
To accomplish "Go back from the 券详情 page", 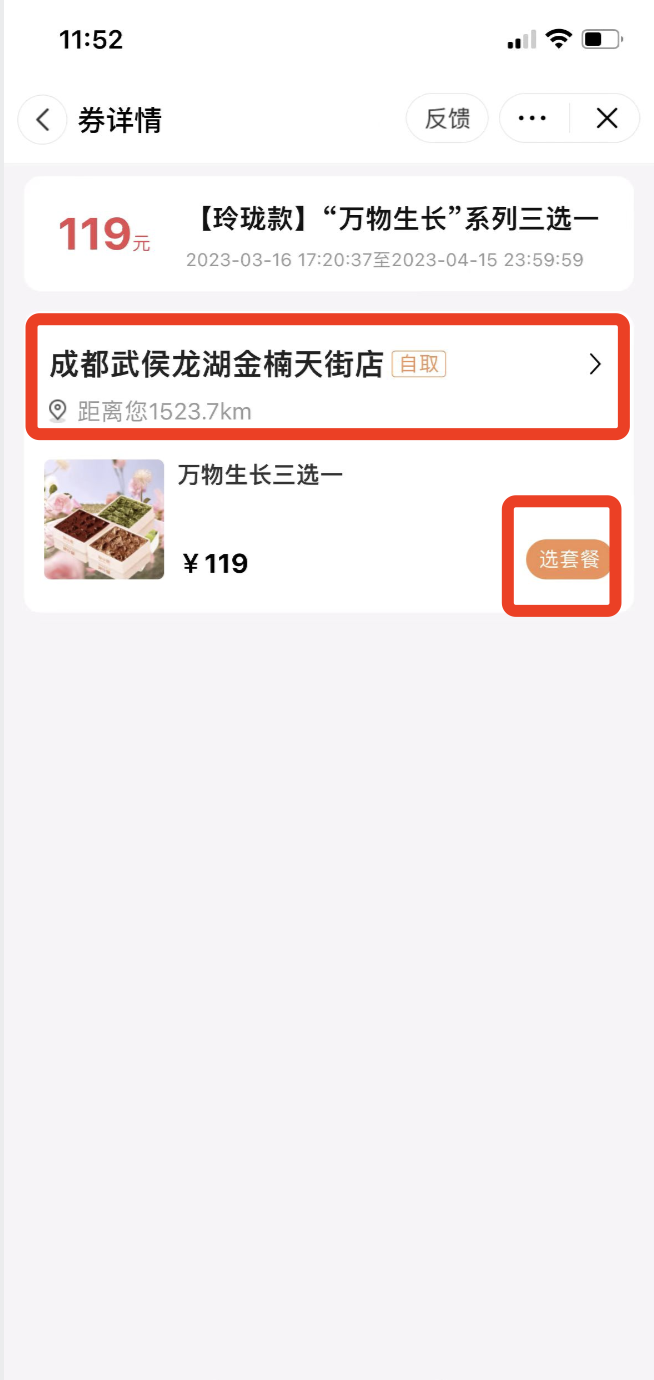I will [42, 120].
